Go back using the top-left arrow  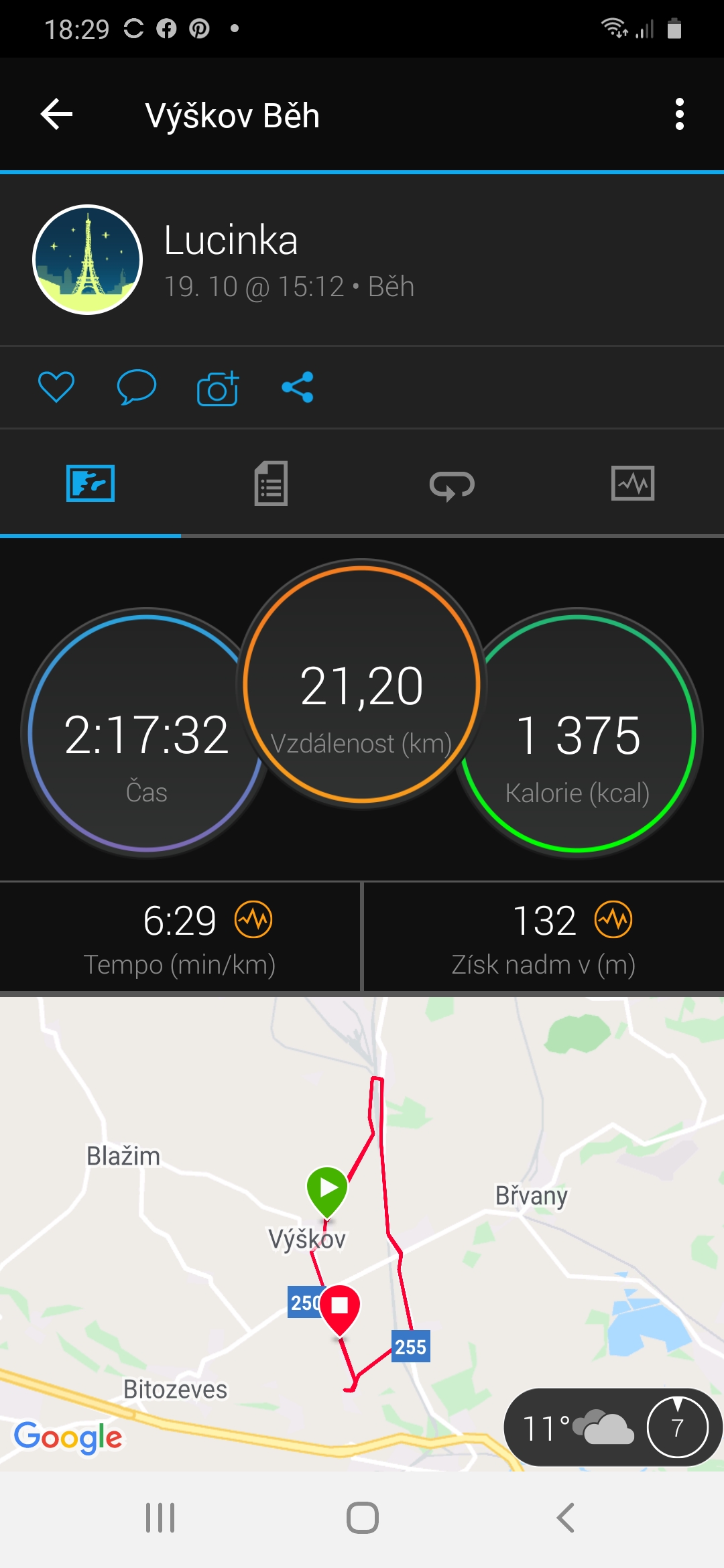pos(57,115)
